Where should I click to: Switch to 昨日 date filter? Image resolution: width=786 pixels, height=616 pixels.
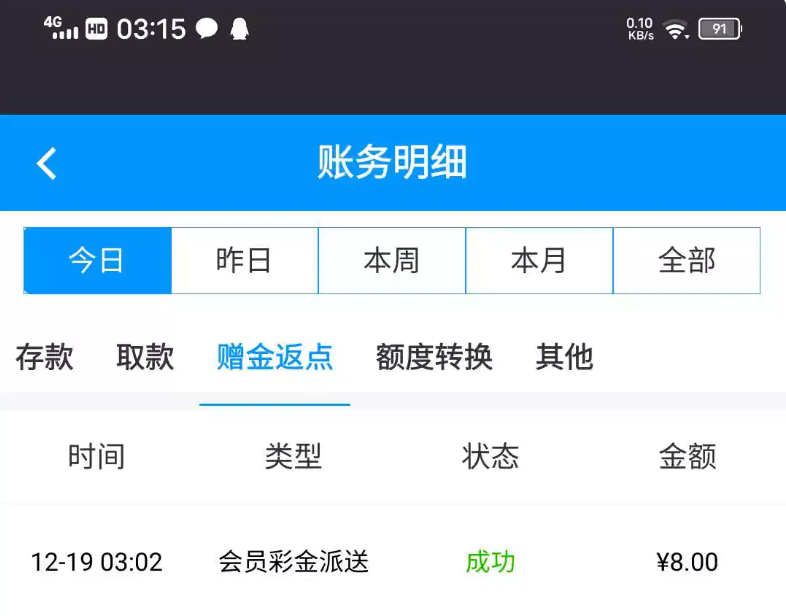click(x=244, y=261)
